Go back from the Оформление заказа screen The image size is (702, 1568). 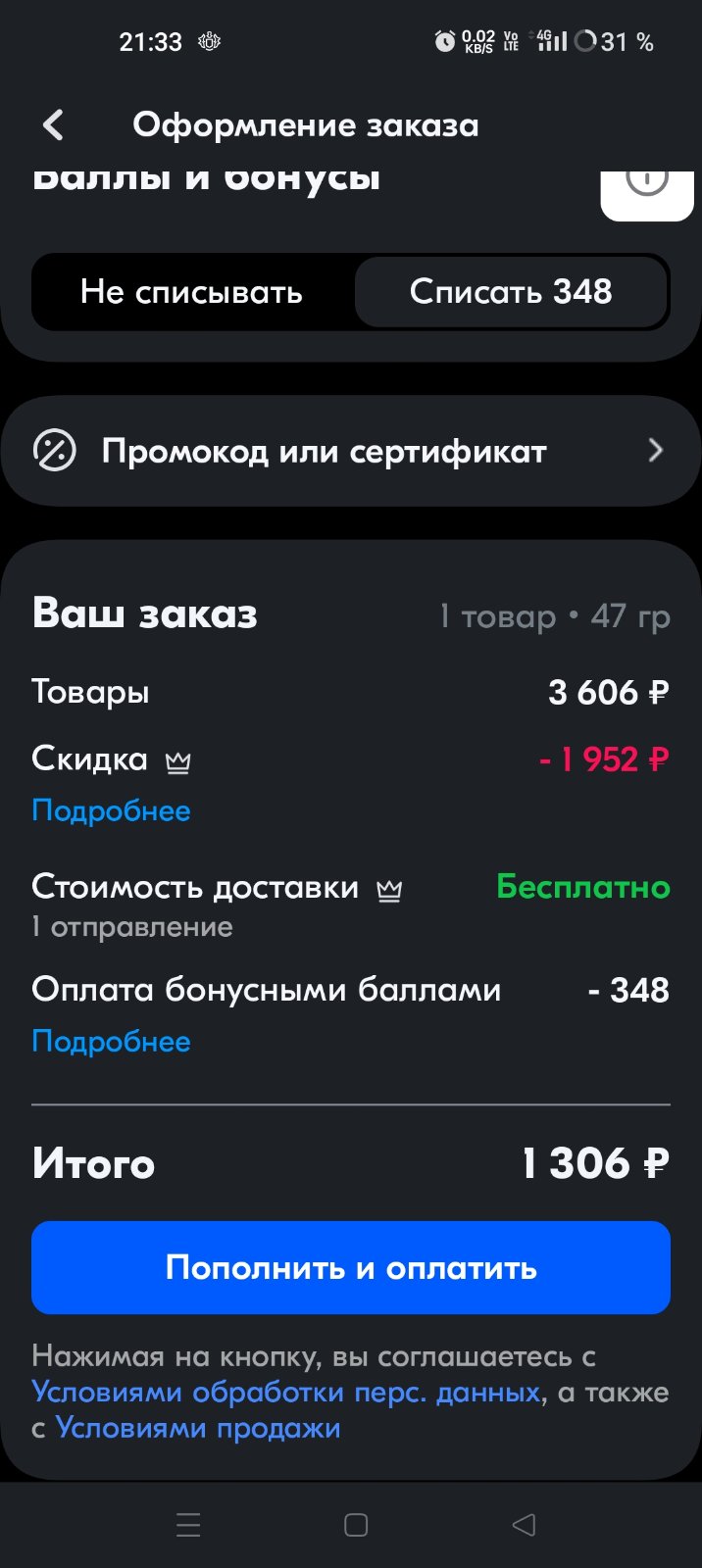pos(54,124)
